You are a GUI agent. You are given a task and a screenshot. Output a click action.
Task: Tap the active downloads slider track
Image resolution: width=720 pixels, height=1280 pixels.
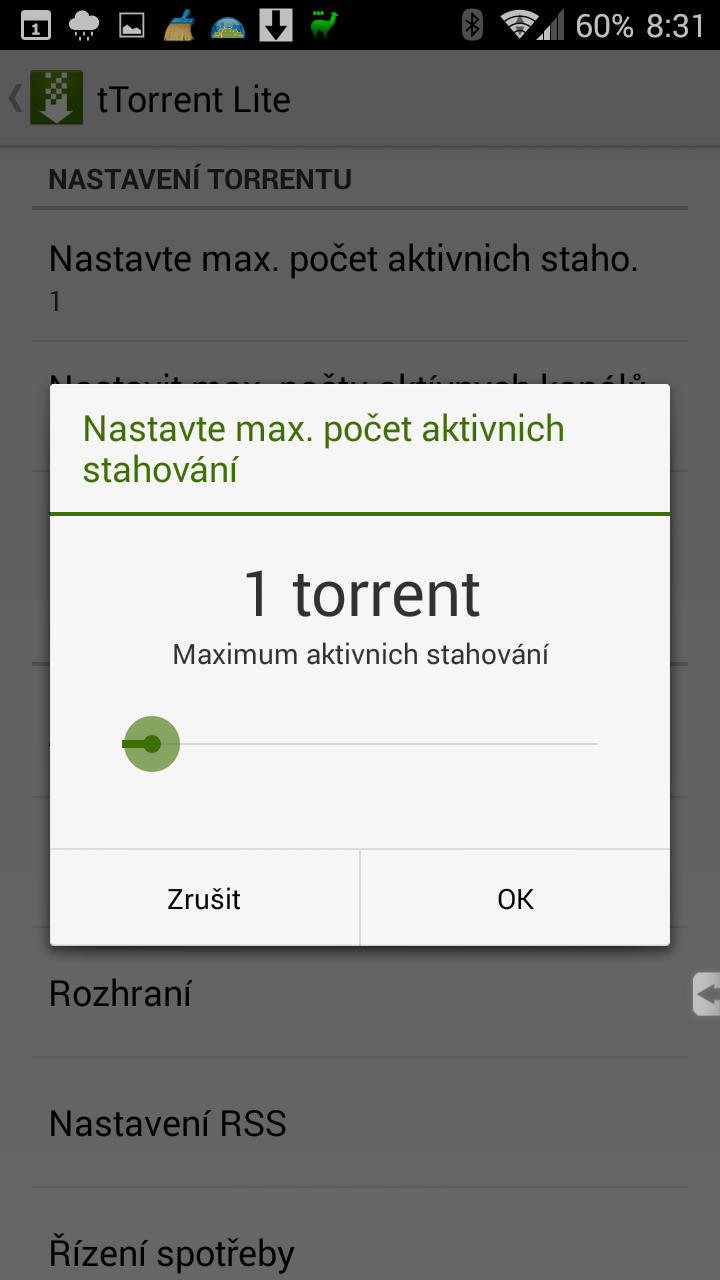click(x=360, y=744)
